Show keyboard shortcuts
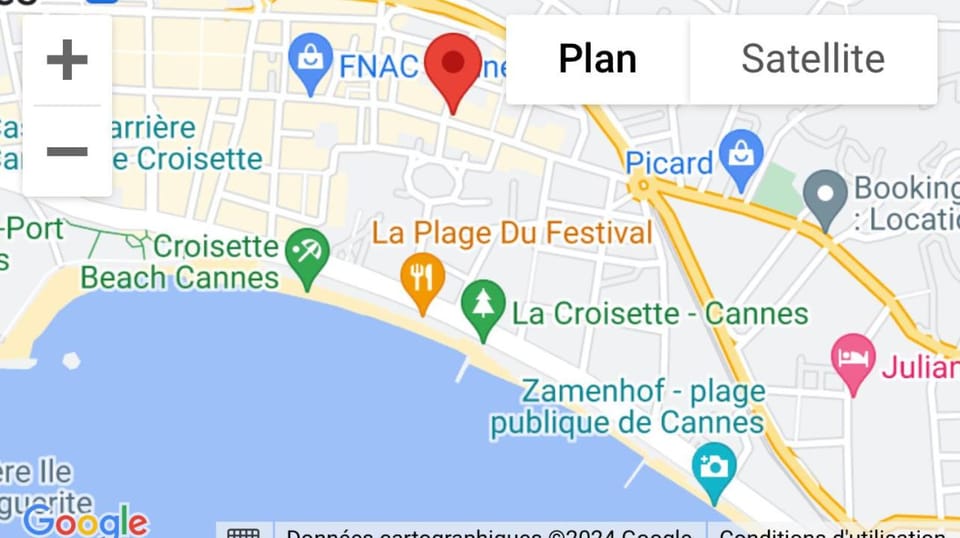 [x=244, y=532]
